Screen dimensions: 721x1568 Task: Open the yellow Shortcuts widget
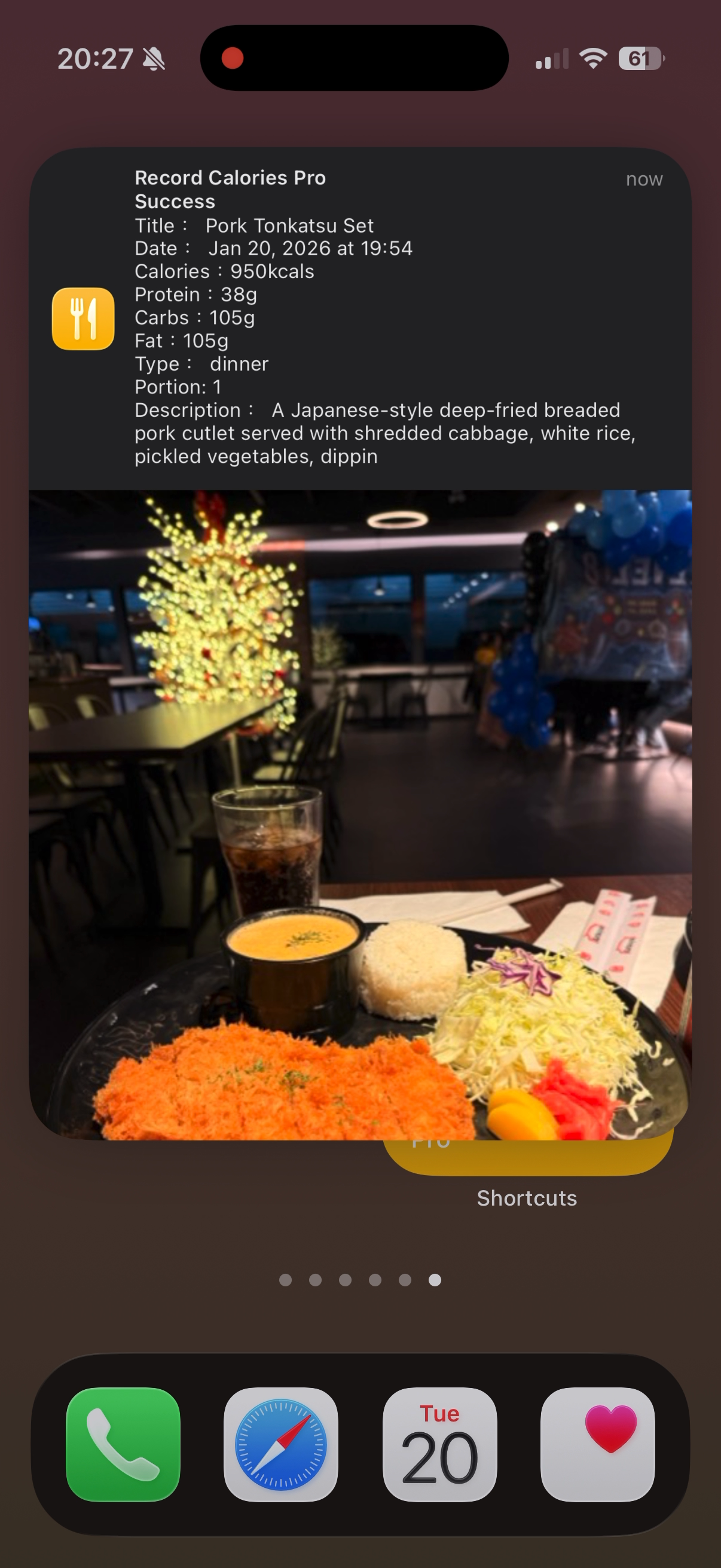click(x=527, y=1157)
